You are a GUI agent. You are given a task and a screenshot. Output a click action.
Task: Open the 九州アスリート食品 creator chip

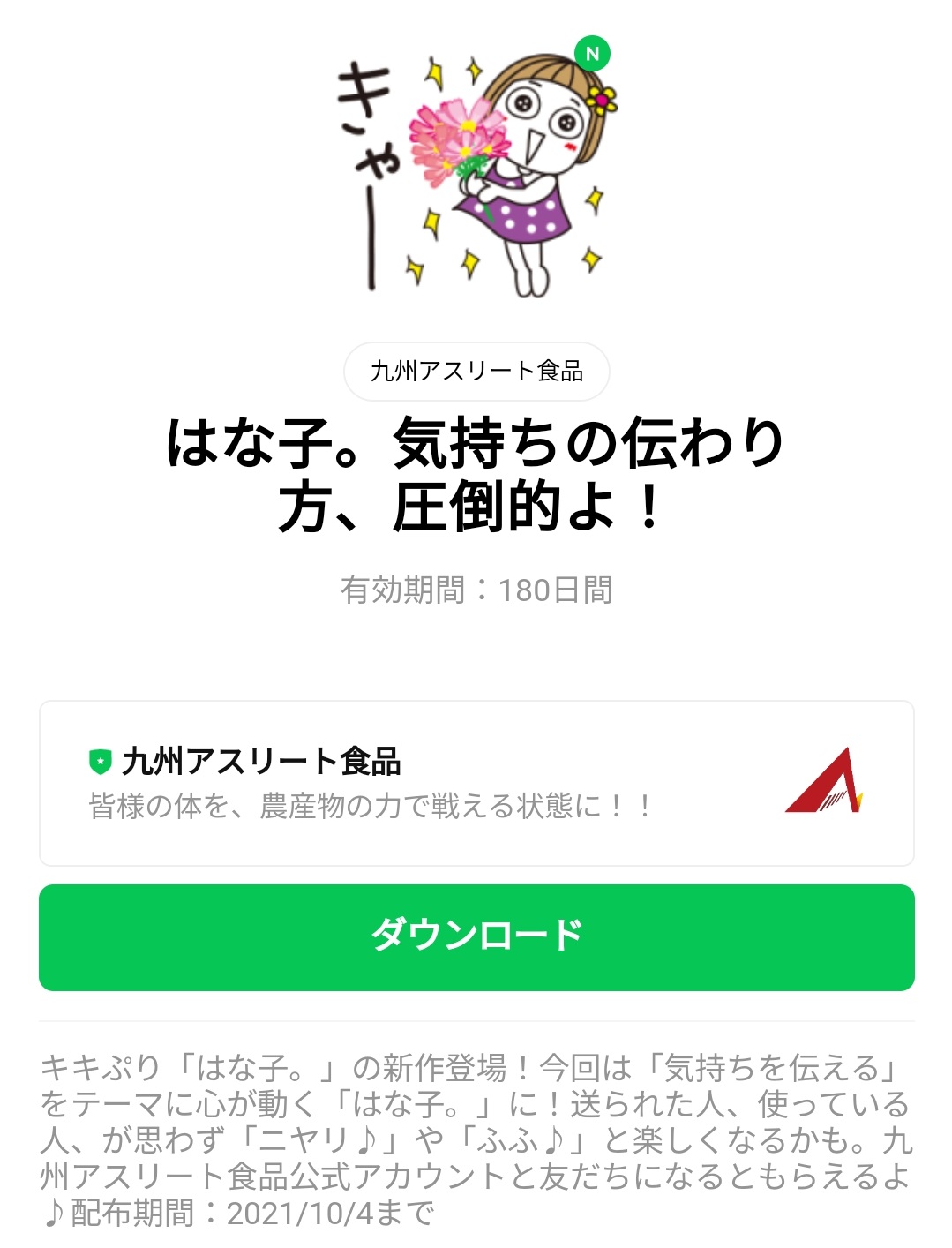[476, 372]
